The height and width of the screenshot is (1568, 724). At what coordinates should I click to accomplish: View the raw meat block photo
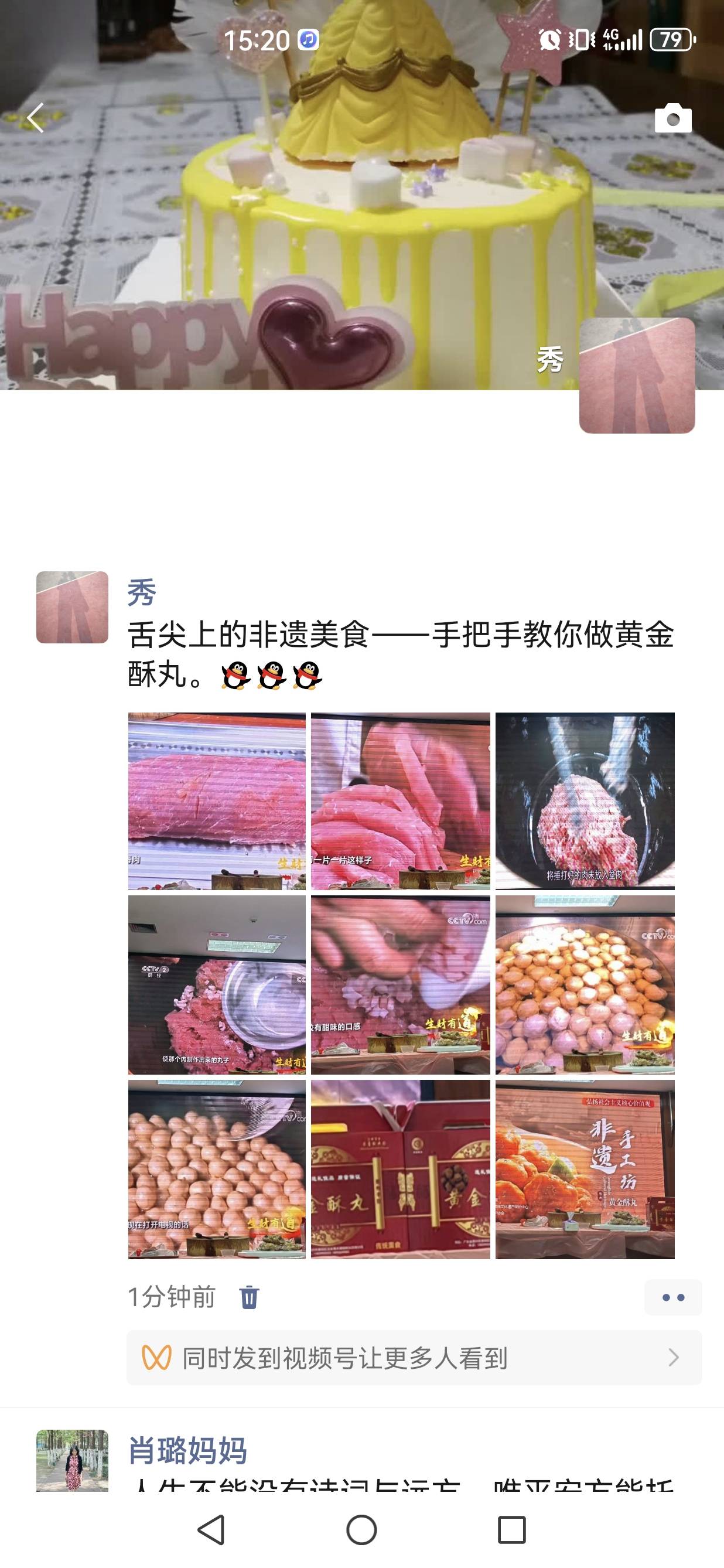point(217,800)
